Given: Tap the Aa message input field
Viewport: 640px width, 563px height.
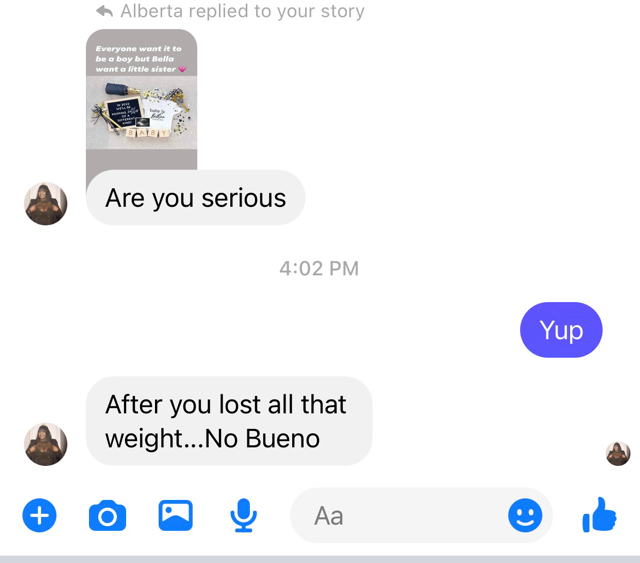Looking at the screenshot, I should (400, 516).
